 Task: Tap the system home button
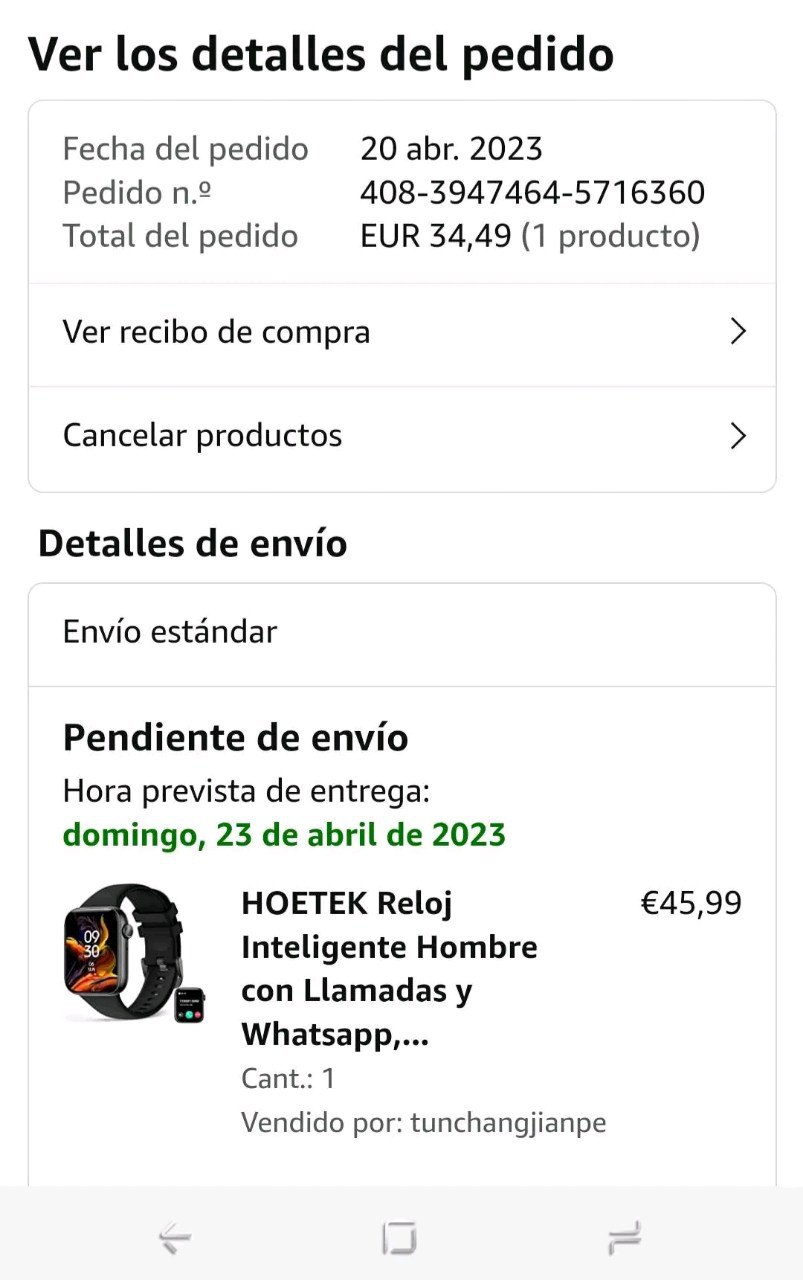(399, 1240)
